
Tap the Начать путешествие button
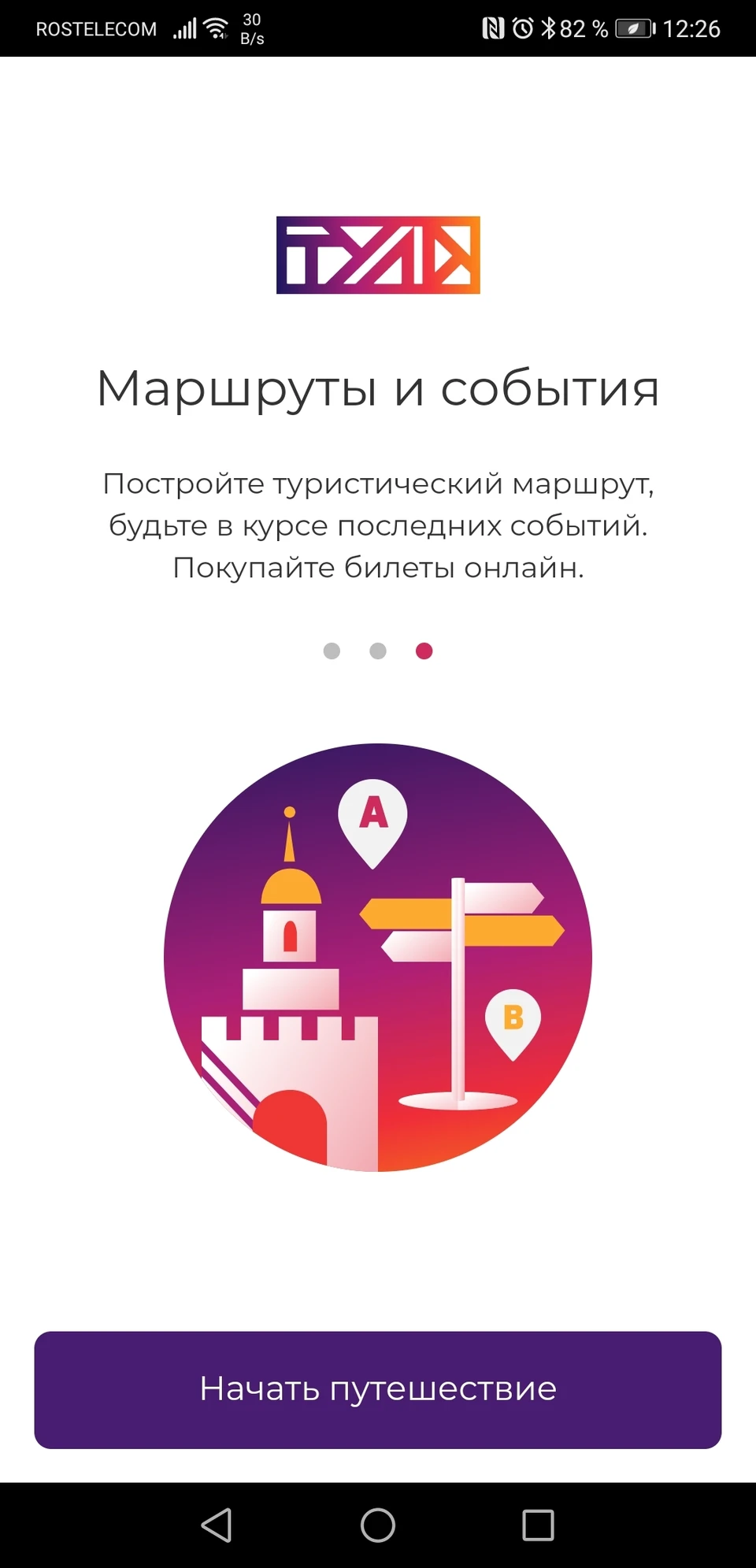[x=378, y=1389]
